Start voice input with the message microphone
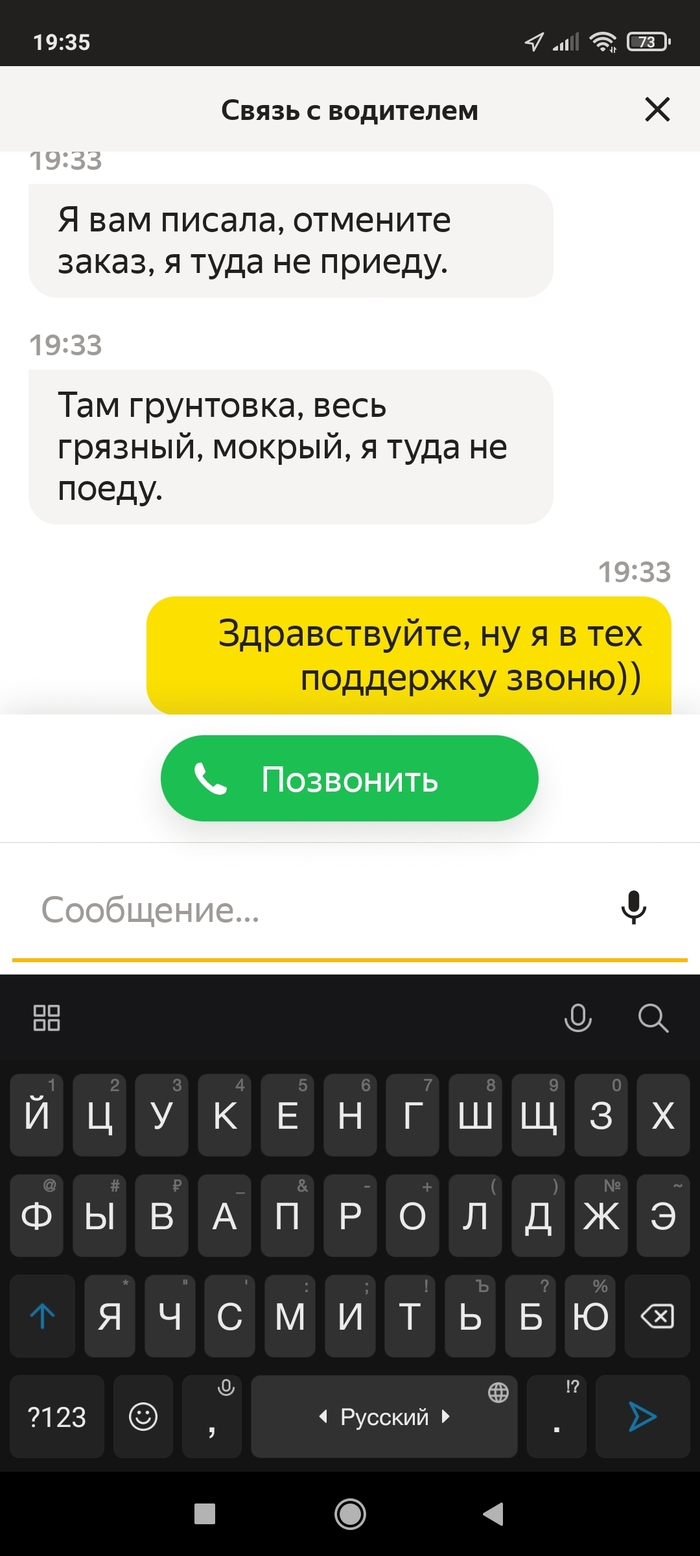This screenshot has height=1556, width=700. (633, 908)
